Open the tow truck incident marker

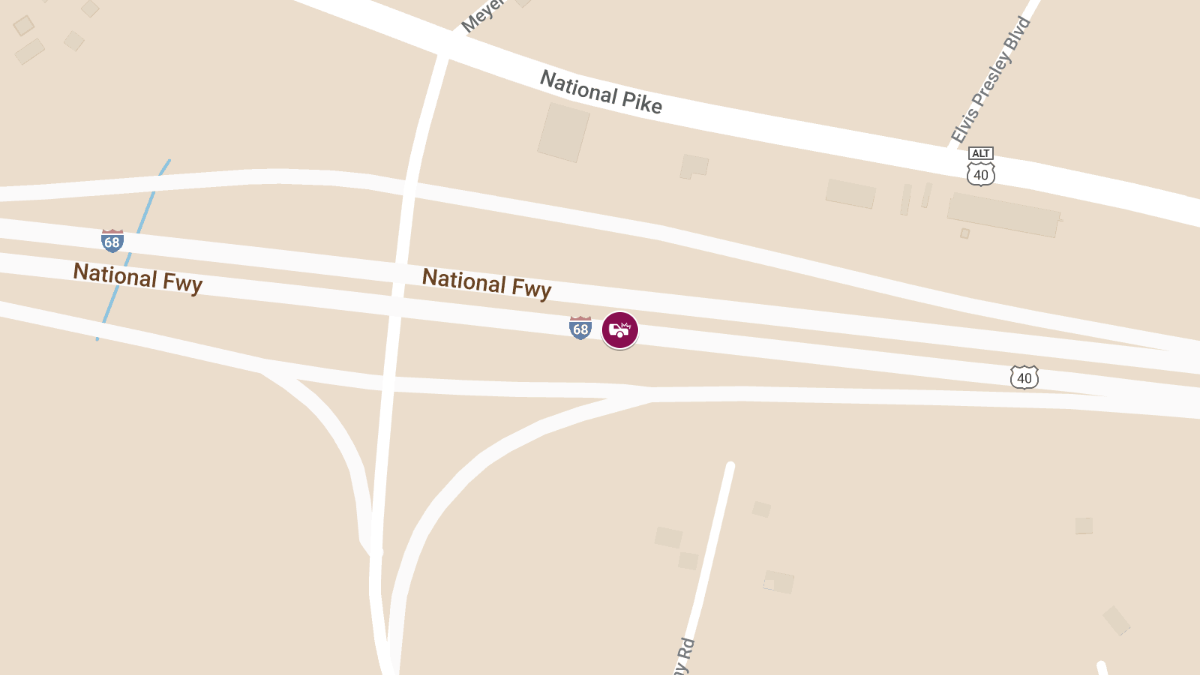[620, 330]
